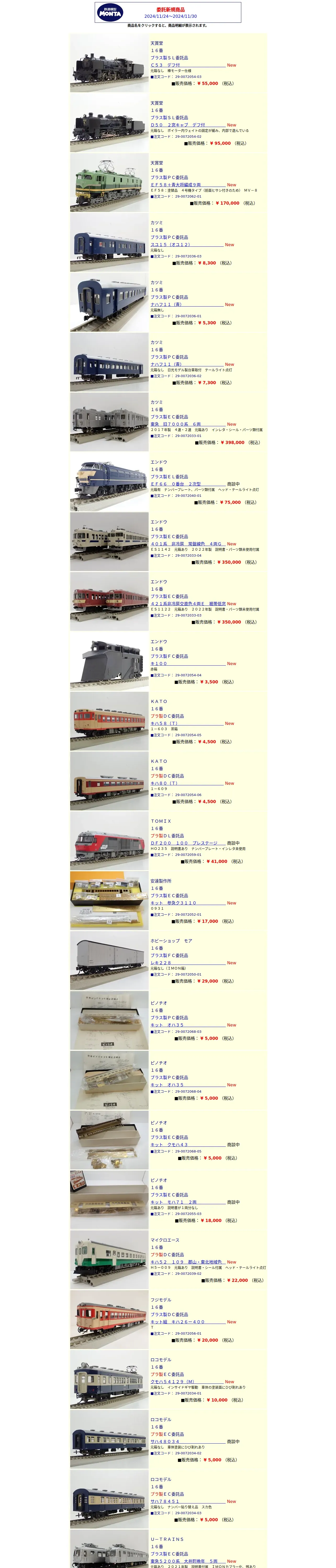This screenshot has height=1568, width=336.
Task: Open ナハフ11(青) priced ¥7,300
Action: 166,364
